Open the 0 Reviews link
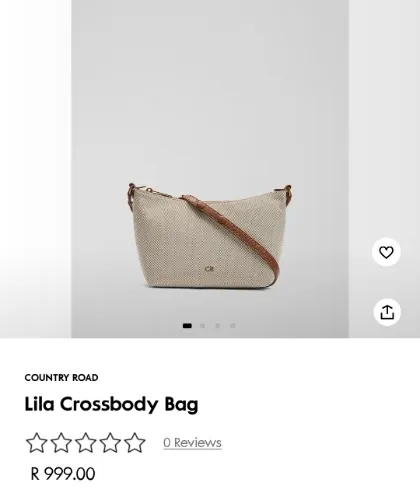The image size is (420, 500). pyautogui.click(x=192, y=443)
